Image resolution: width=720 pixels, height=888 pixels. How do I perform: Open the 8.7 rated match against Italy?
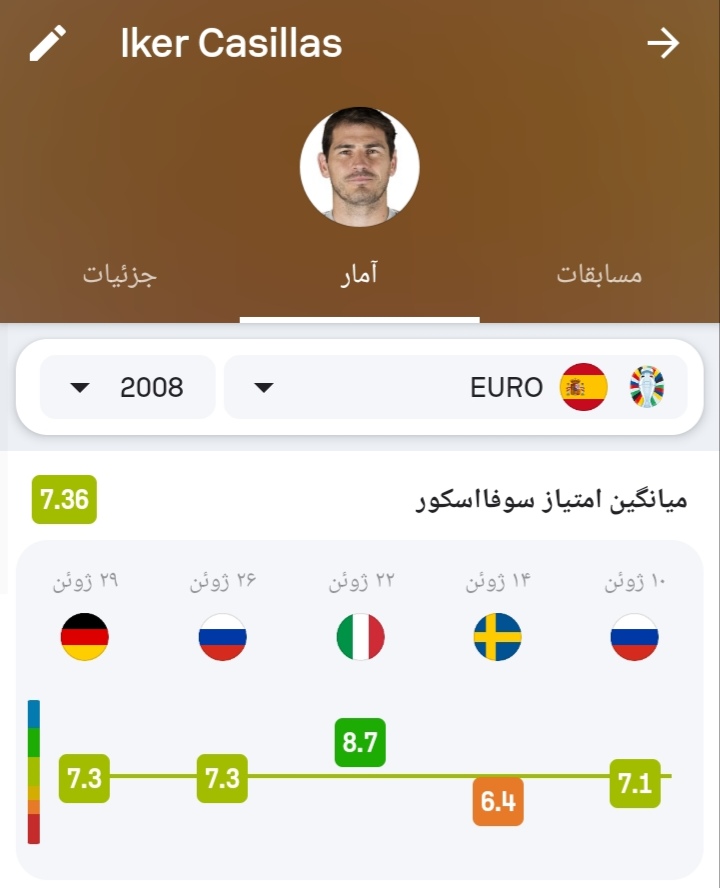pyautogui.click(x=360, y=742)
